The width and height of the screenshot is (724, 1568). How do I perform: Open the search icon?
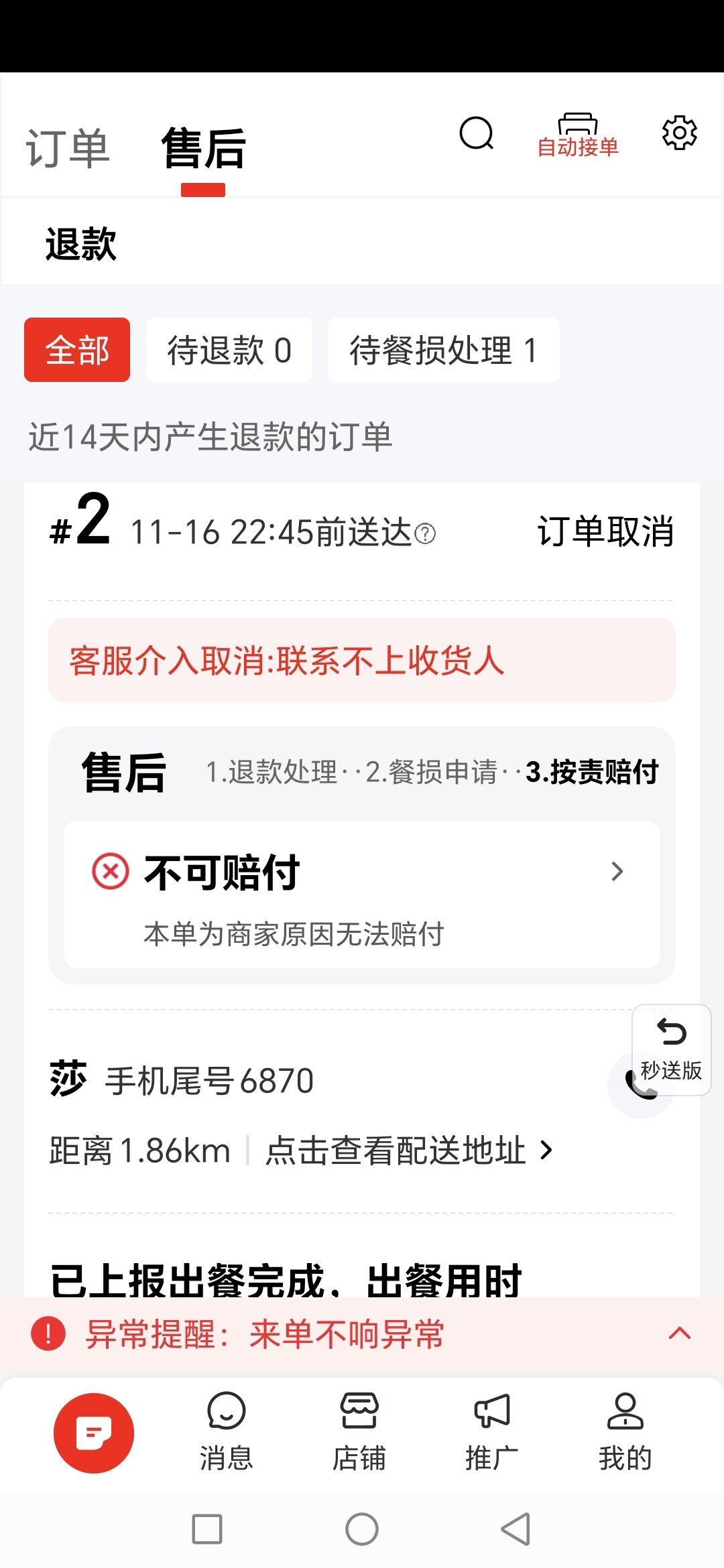coord(477,133)
